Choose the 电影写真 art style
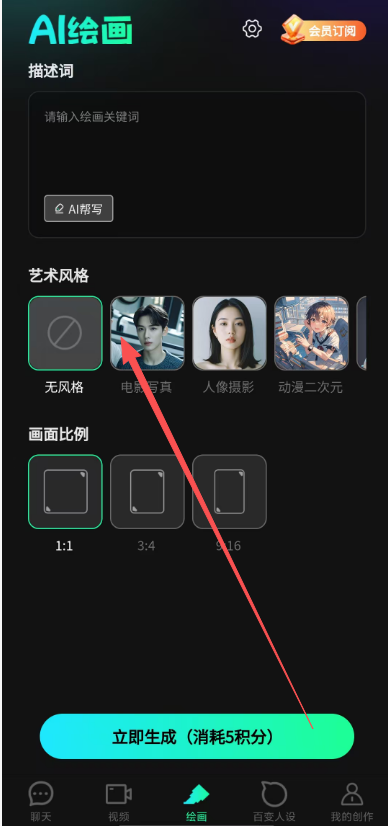388x826 pixels. coord(147,333)
